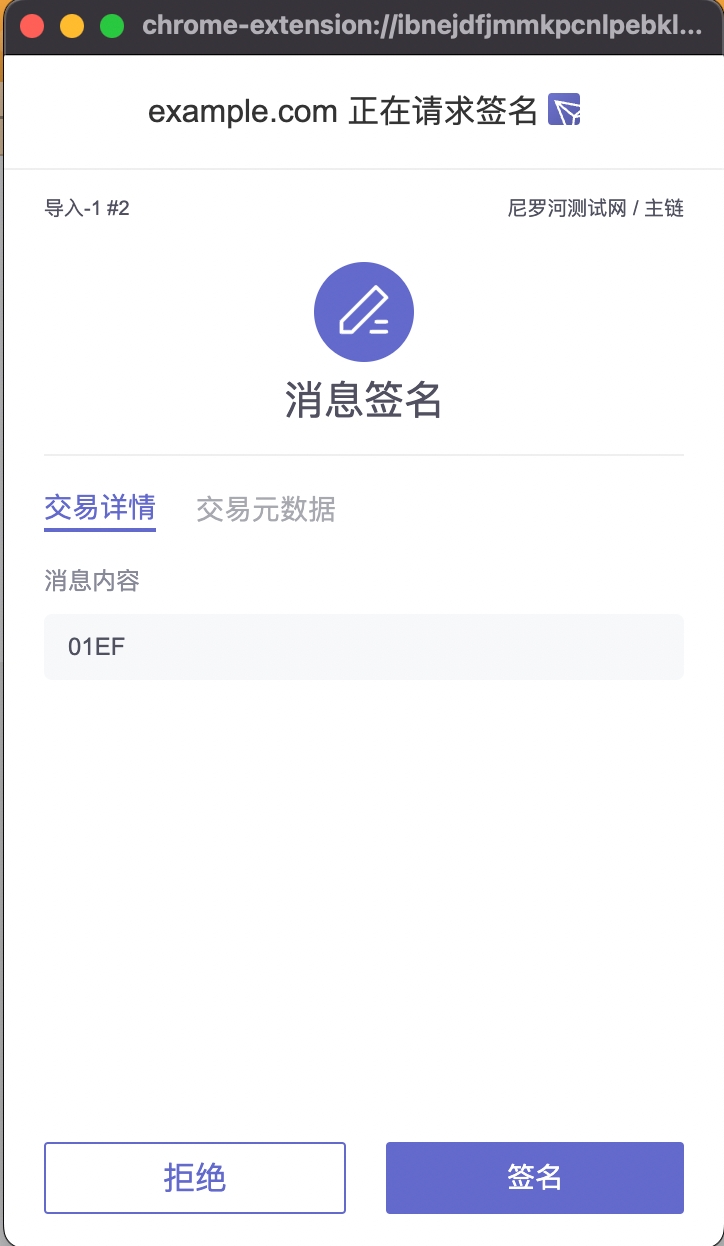Screen dimensions: 724x1246
Task: Reject the signature with 拒绝
Action: (x=195, y=1178)
